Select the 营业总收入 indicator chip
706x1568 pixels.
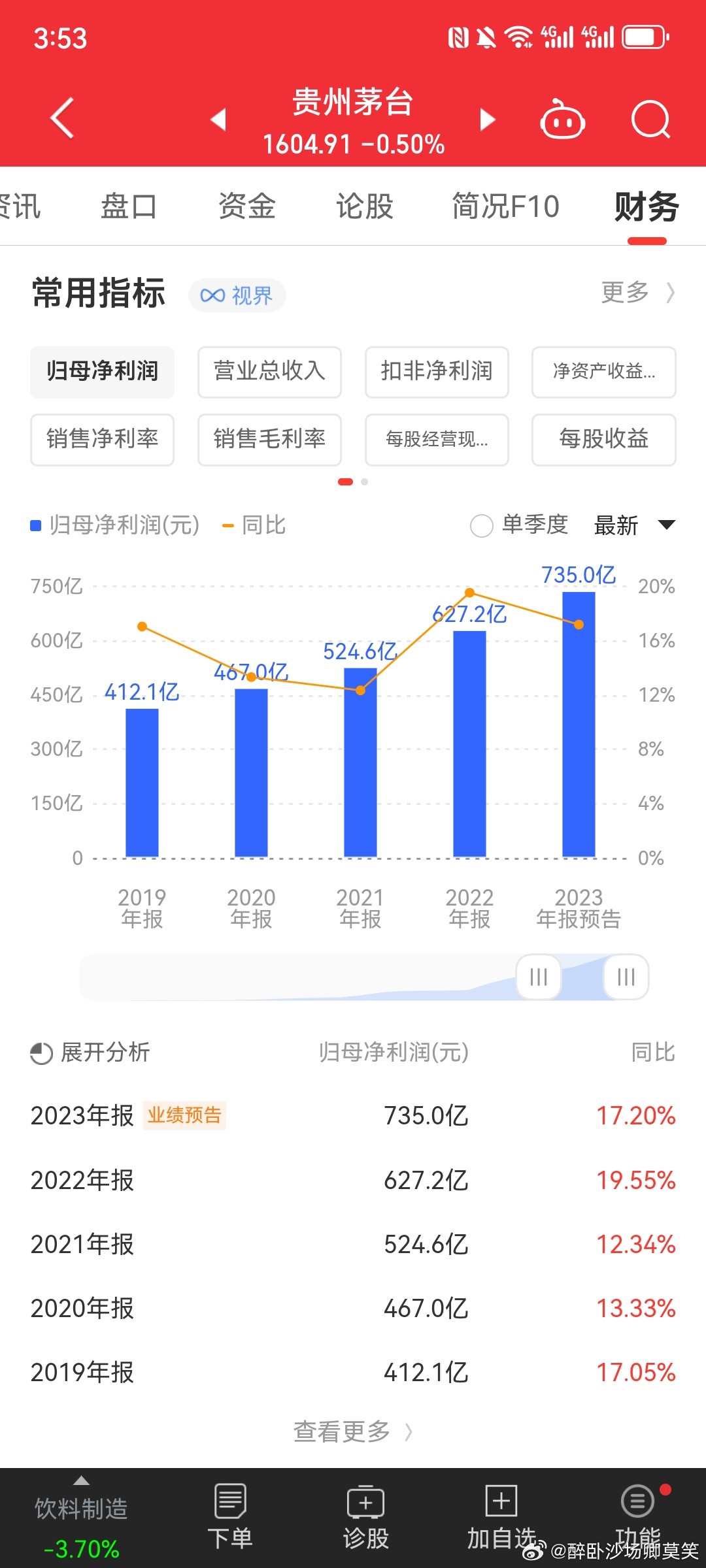[x=269, y=372]
